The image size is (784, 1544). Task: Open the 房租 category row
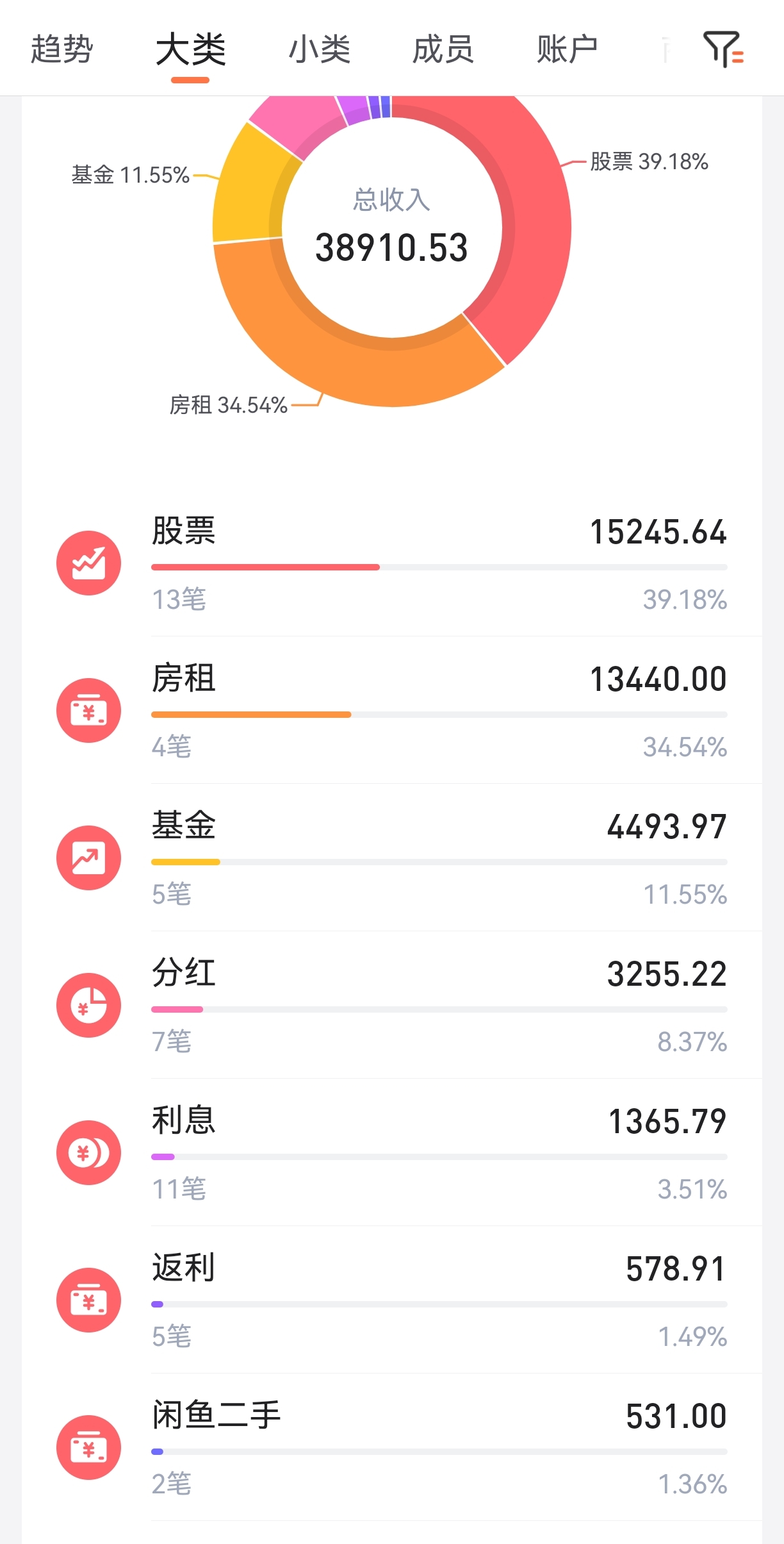(392, 710)
